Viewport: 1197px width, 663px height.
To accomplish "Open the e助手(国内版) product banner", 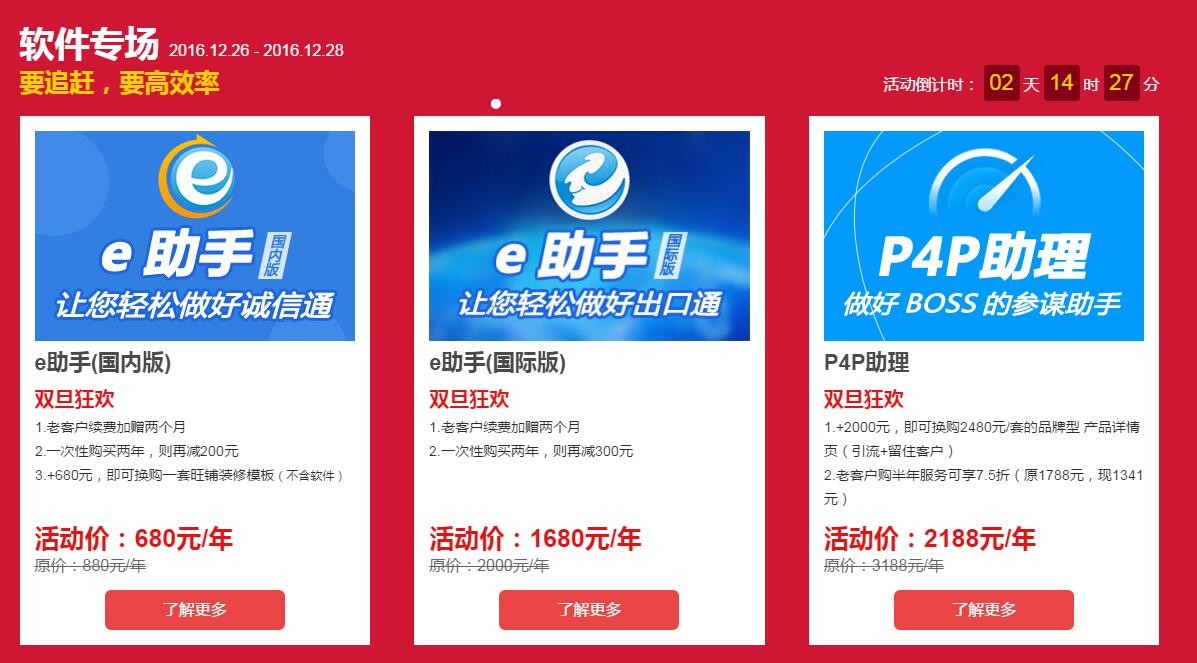I will pyautogui.click(x=194, y=236).
